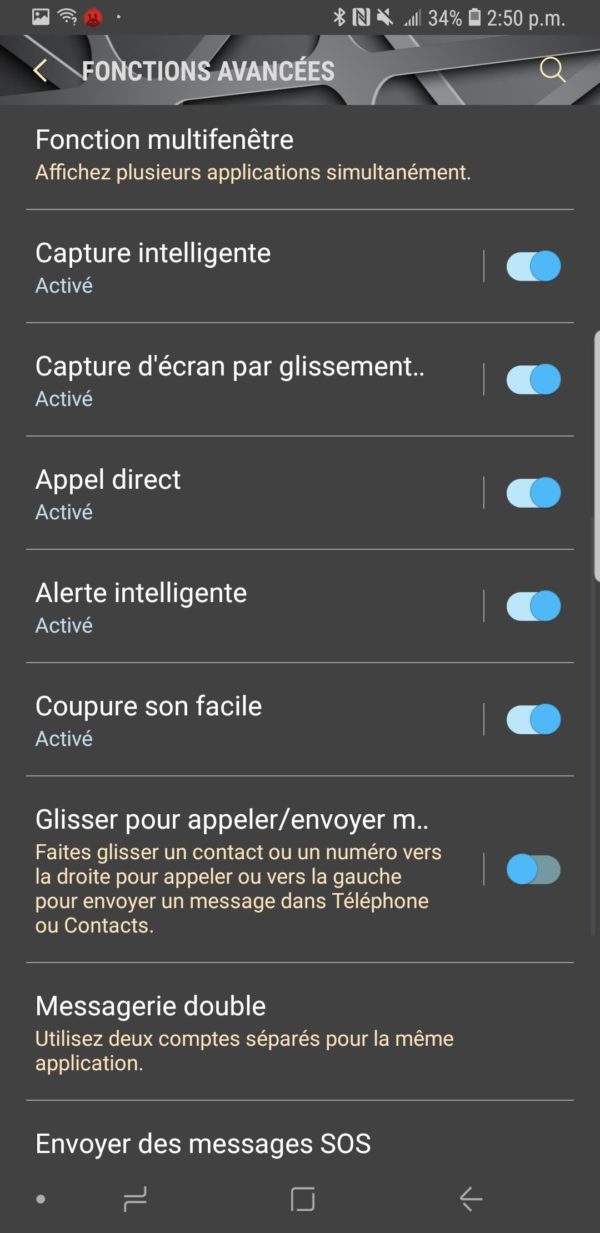The image size is (600, 1233).
Task: Tap the home button in navigation bar
Action: click(302, 1199)
